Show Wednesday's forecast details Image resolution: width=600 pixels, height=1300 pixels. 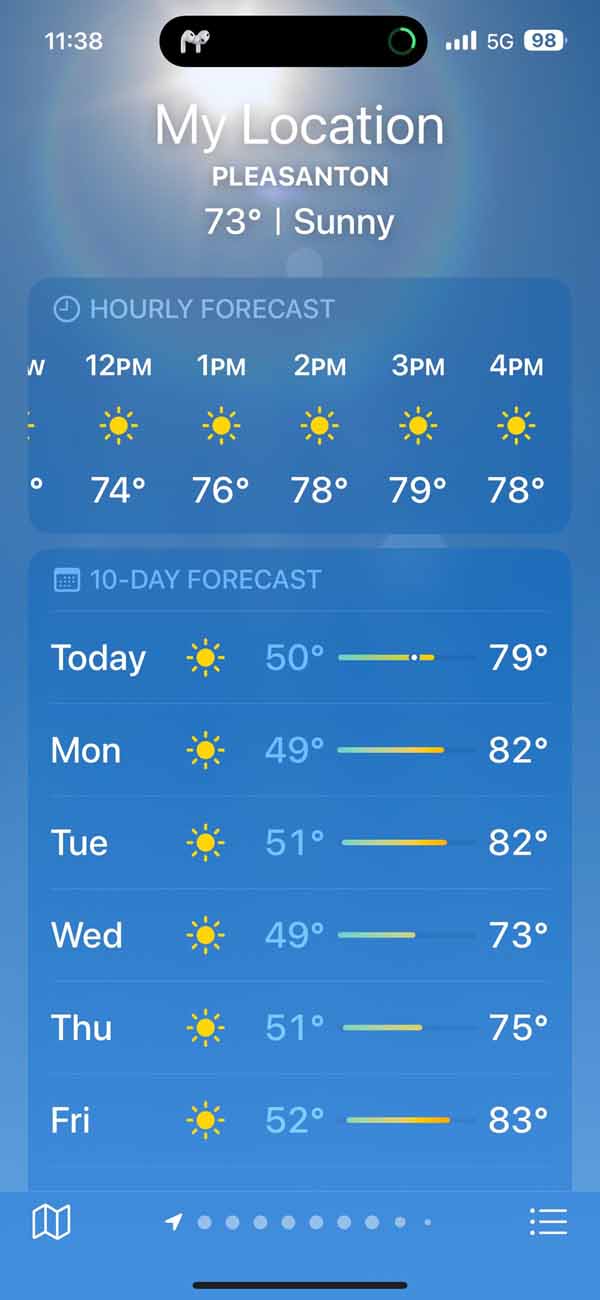(299, 935)
